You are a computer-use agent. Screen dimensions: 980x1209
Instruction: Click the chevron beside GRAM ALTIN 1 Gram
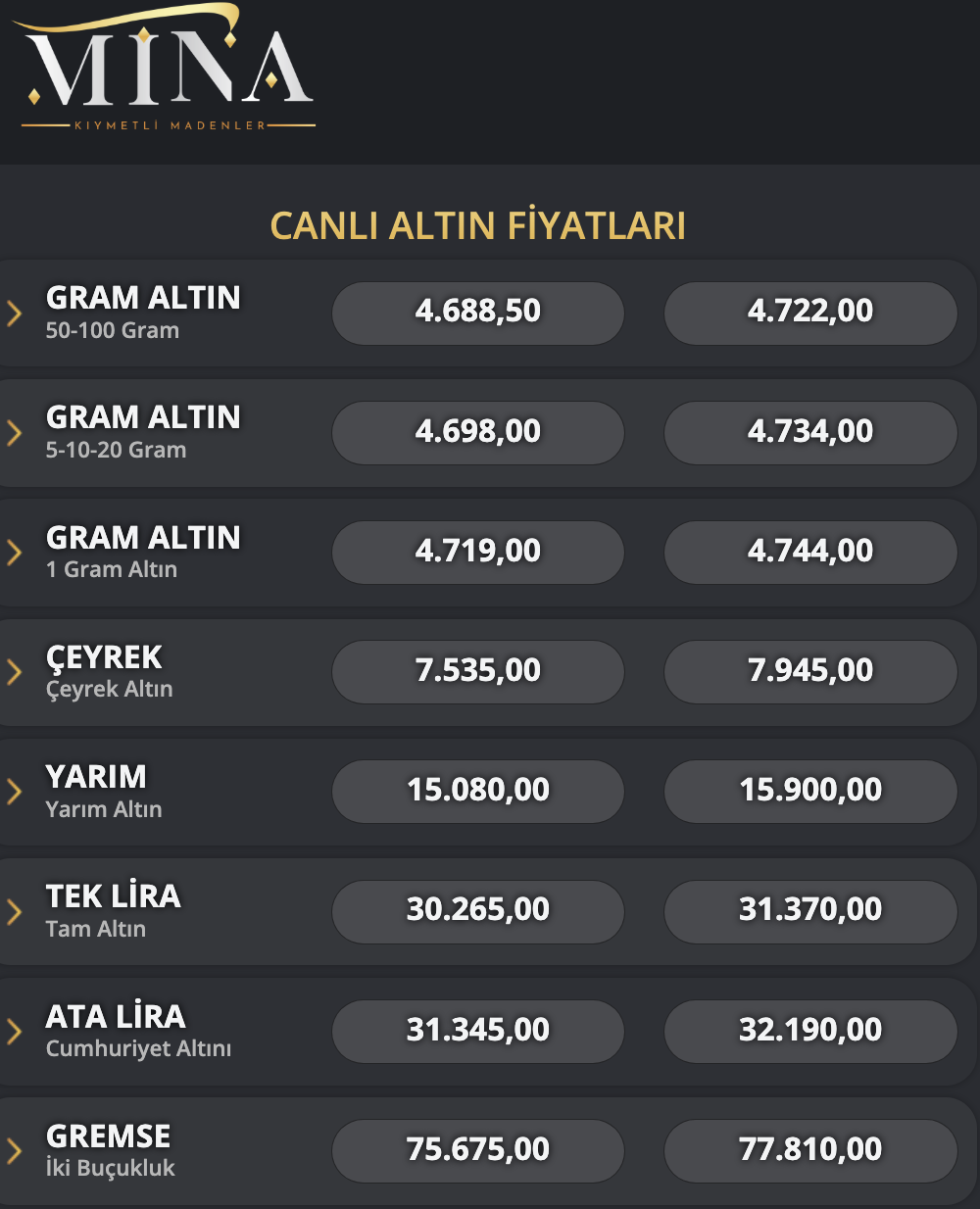point(15,552)
